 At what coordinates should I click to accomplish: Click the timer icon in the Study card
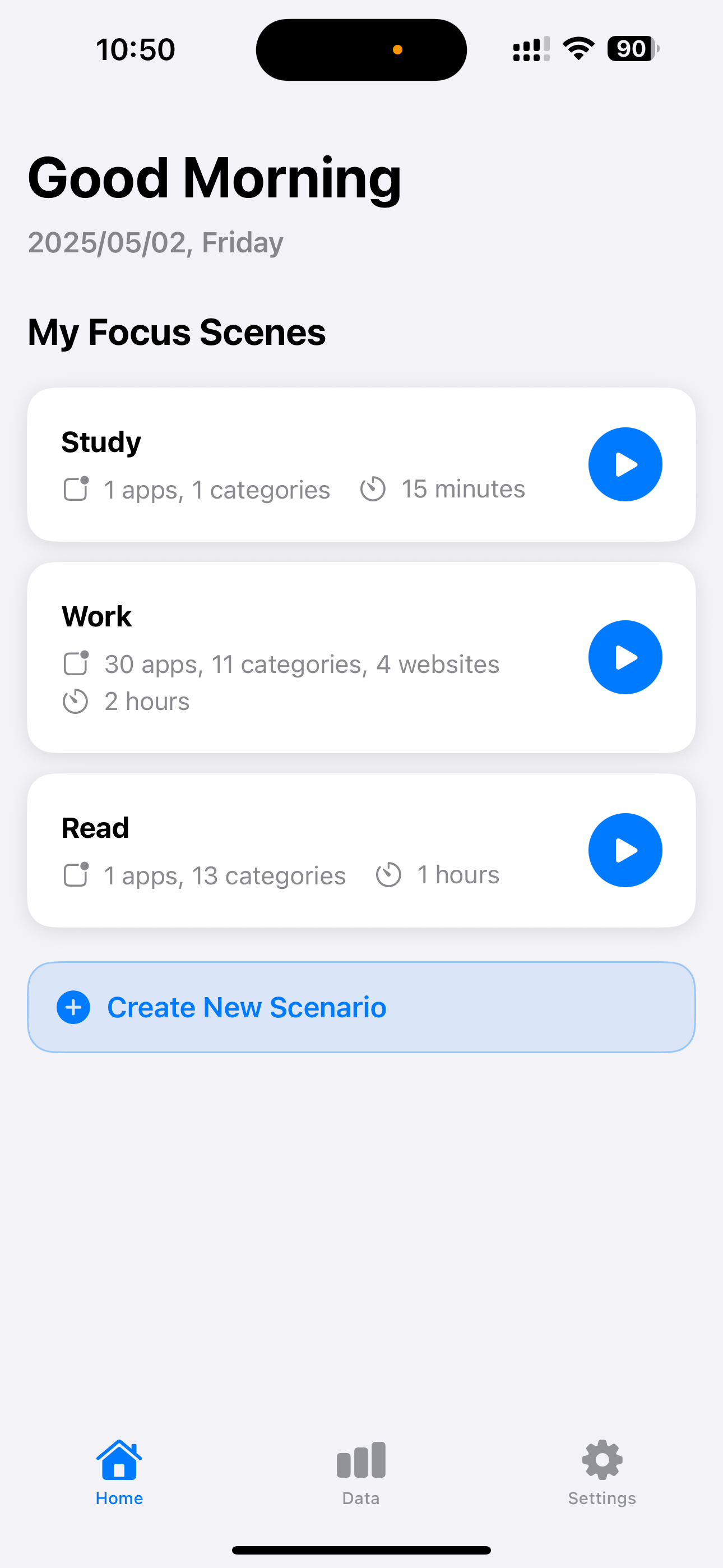373,488
